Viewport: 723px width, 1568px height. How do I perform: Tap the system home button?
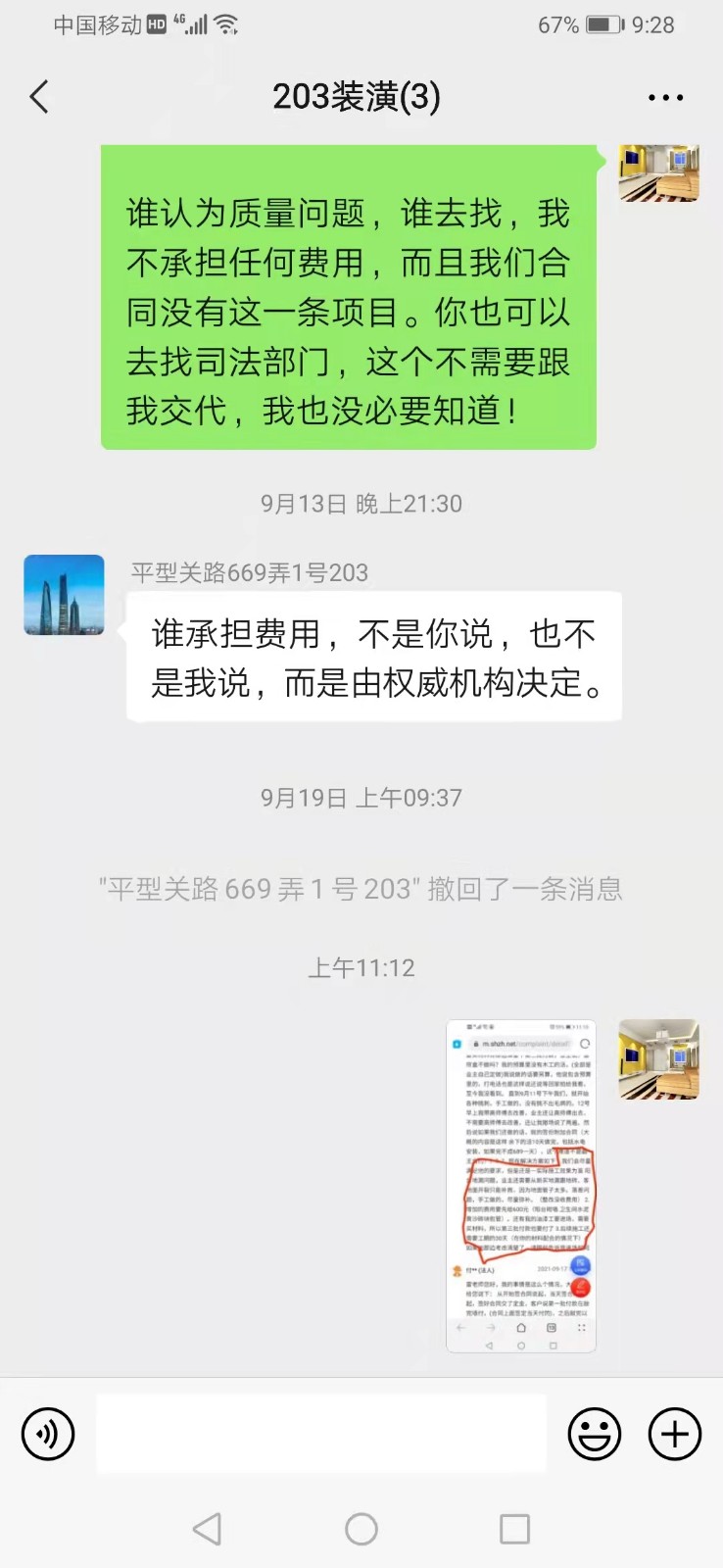coord(361,1529)
